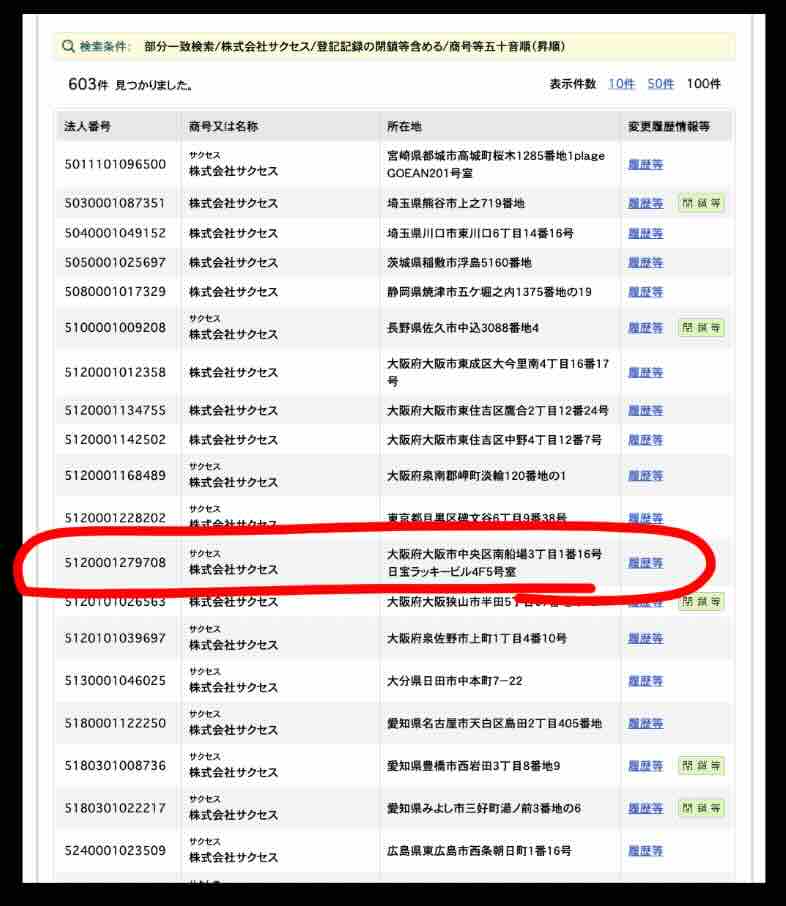
Task: Show 10 results per page
Action: 621,84
